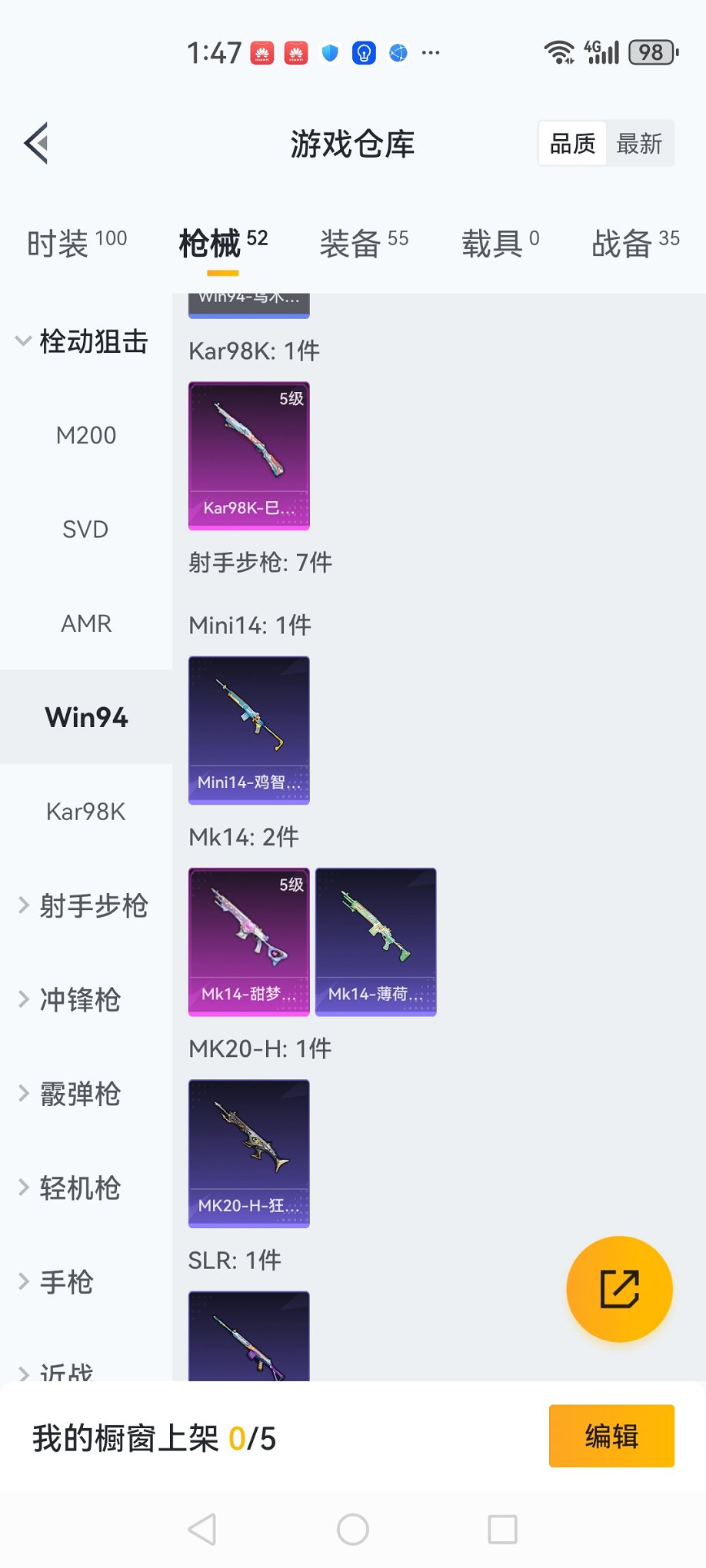
Task: Collapse the 栓动狙击 category
Action: tap(83, 341)
